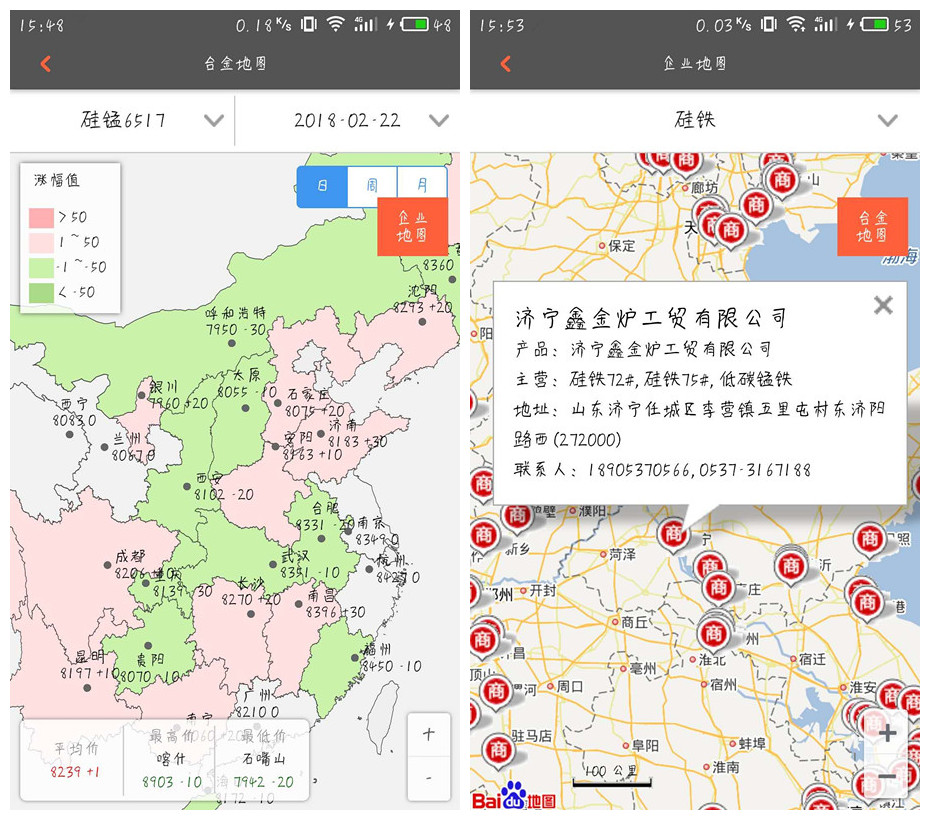
Task: Go back from the 合金地图 screen
Action: click(x=46, y=64)
